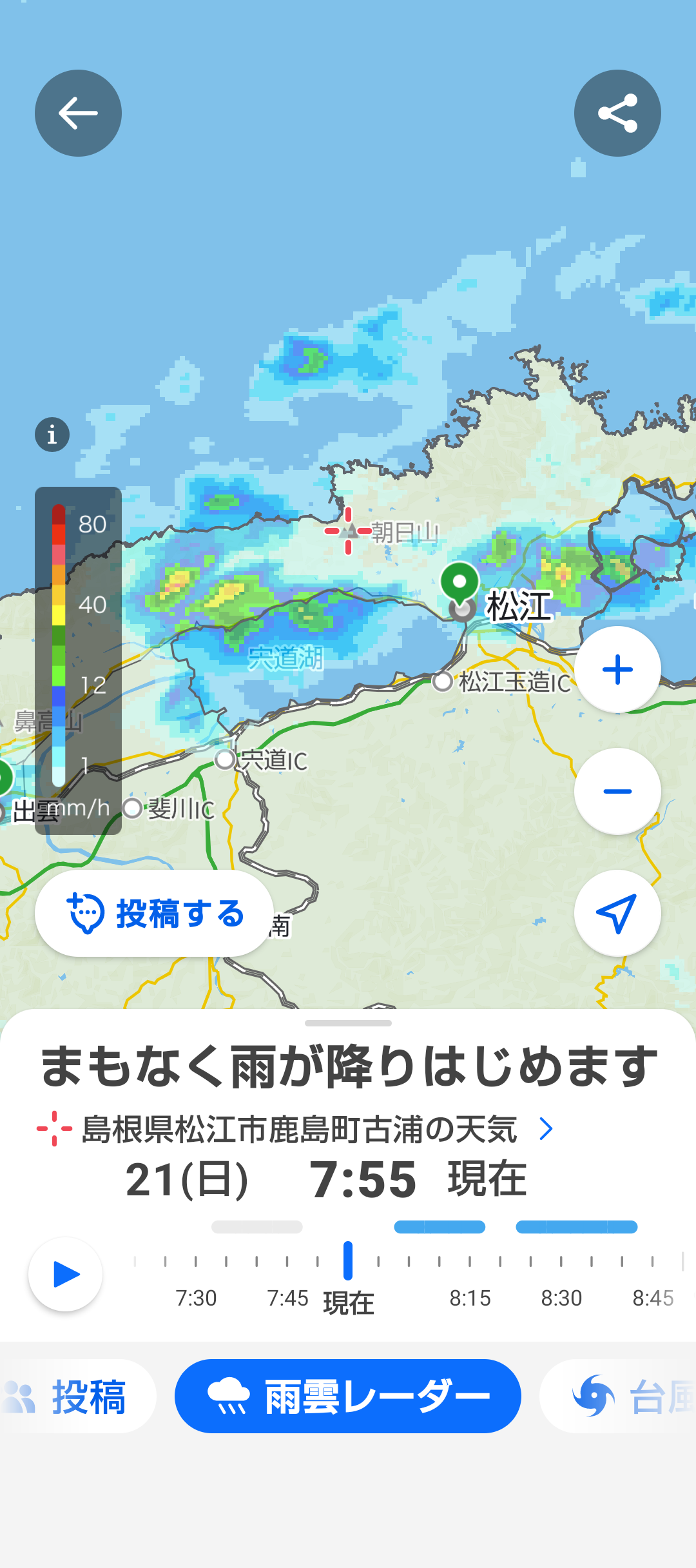Zoom out of the map
The image size is (696, 1568).
(617, 791)
